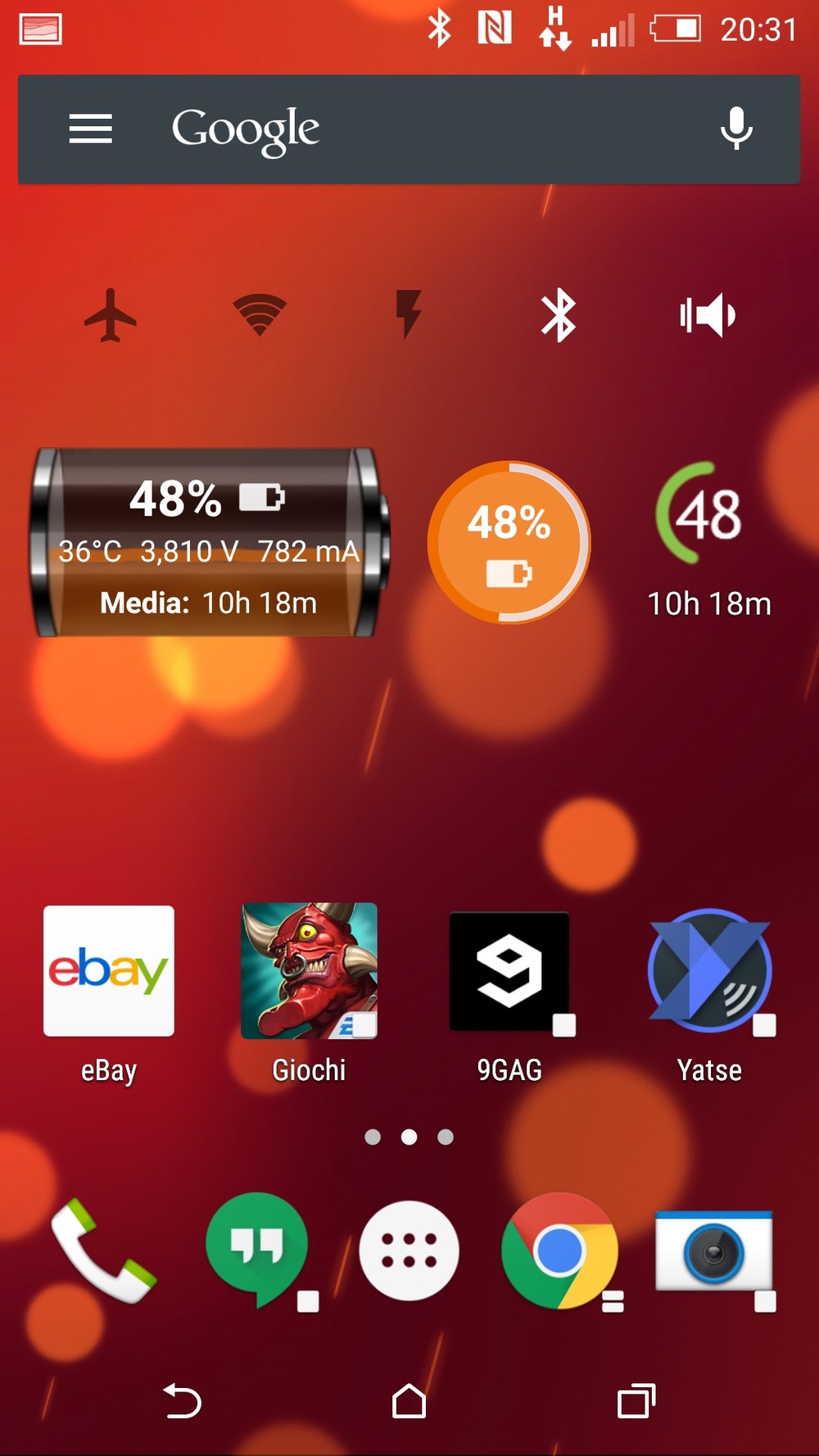Open the battery widget showing 36°C
This screenshot has height=1456, width=819.
(x=210, y=542)
